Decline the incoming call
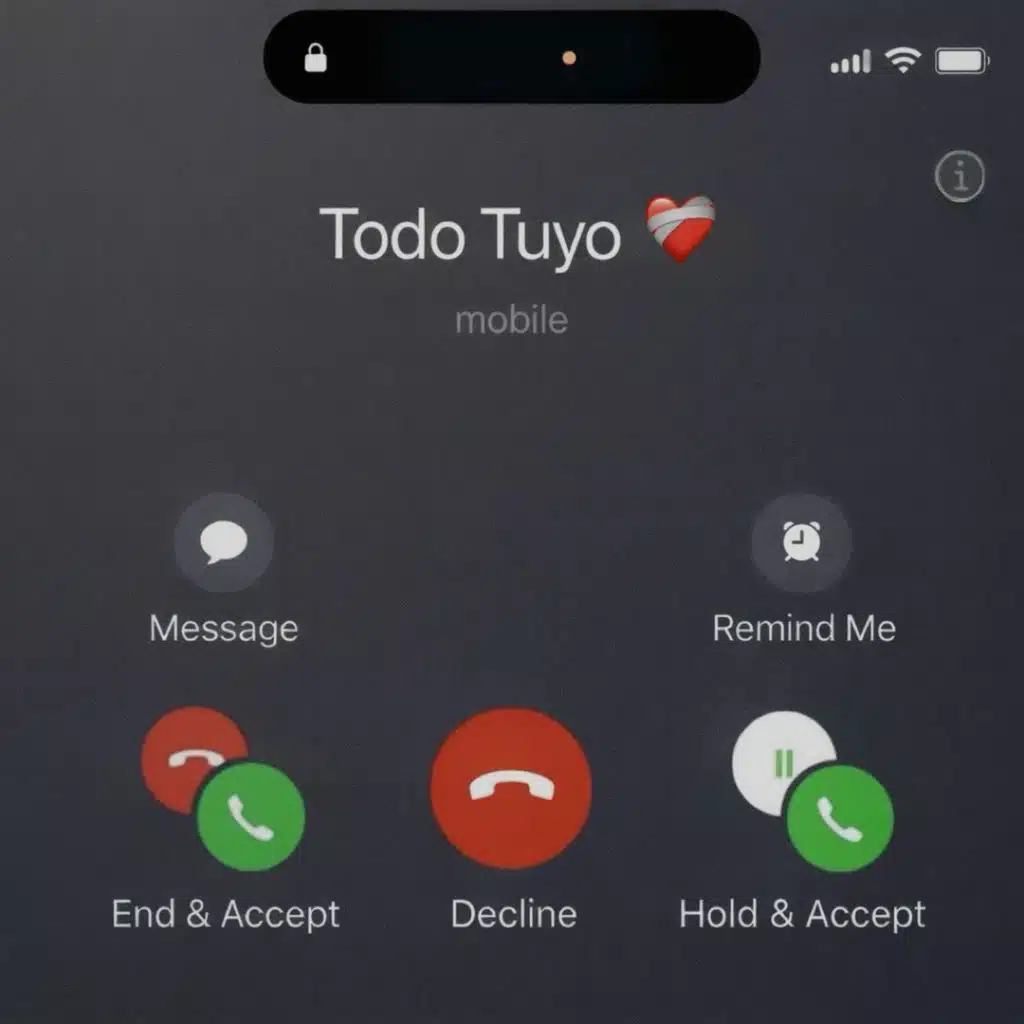 511,788
